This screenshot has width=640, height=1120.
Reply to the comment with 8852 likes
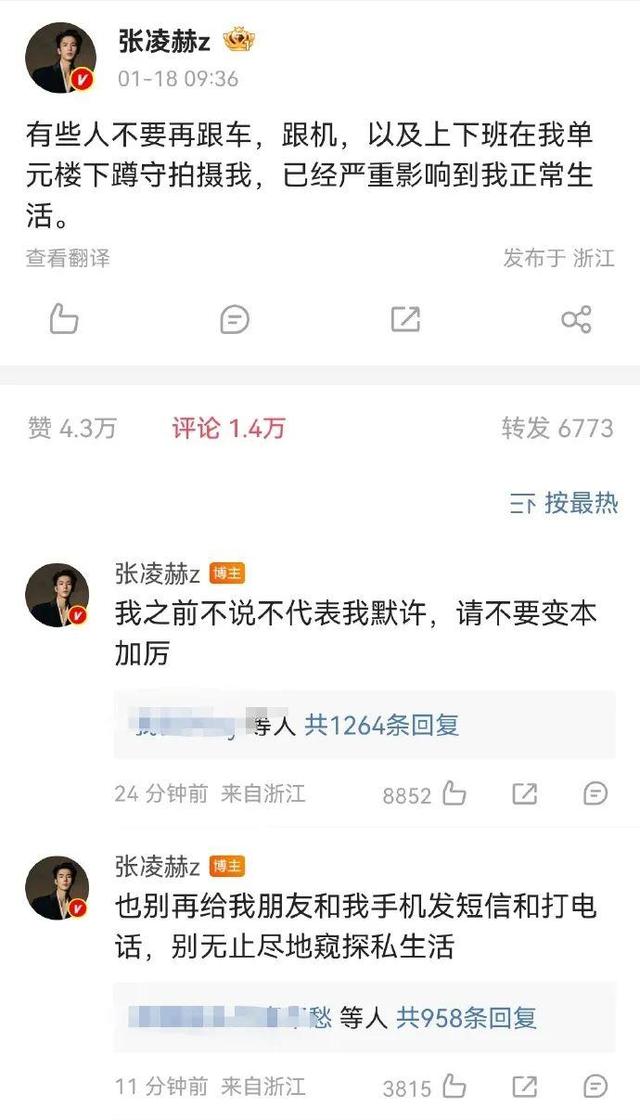click(595, 794)
